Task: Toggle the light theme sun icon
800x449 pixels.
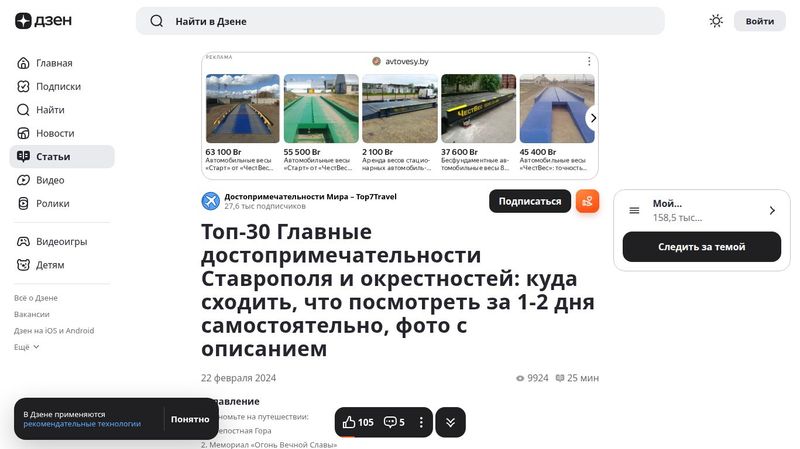Action: pos(716,21)
